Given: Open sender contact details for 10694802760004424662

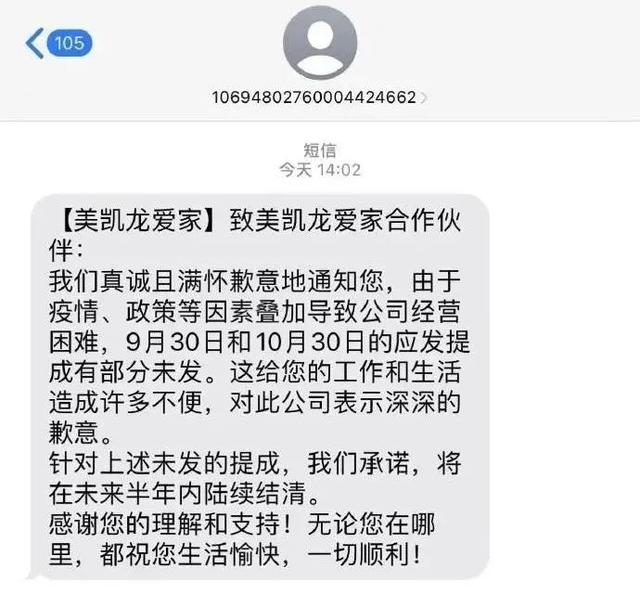Looking at the screenshot, I should pos(319,97).
